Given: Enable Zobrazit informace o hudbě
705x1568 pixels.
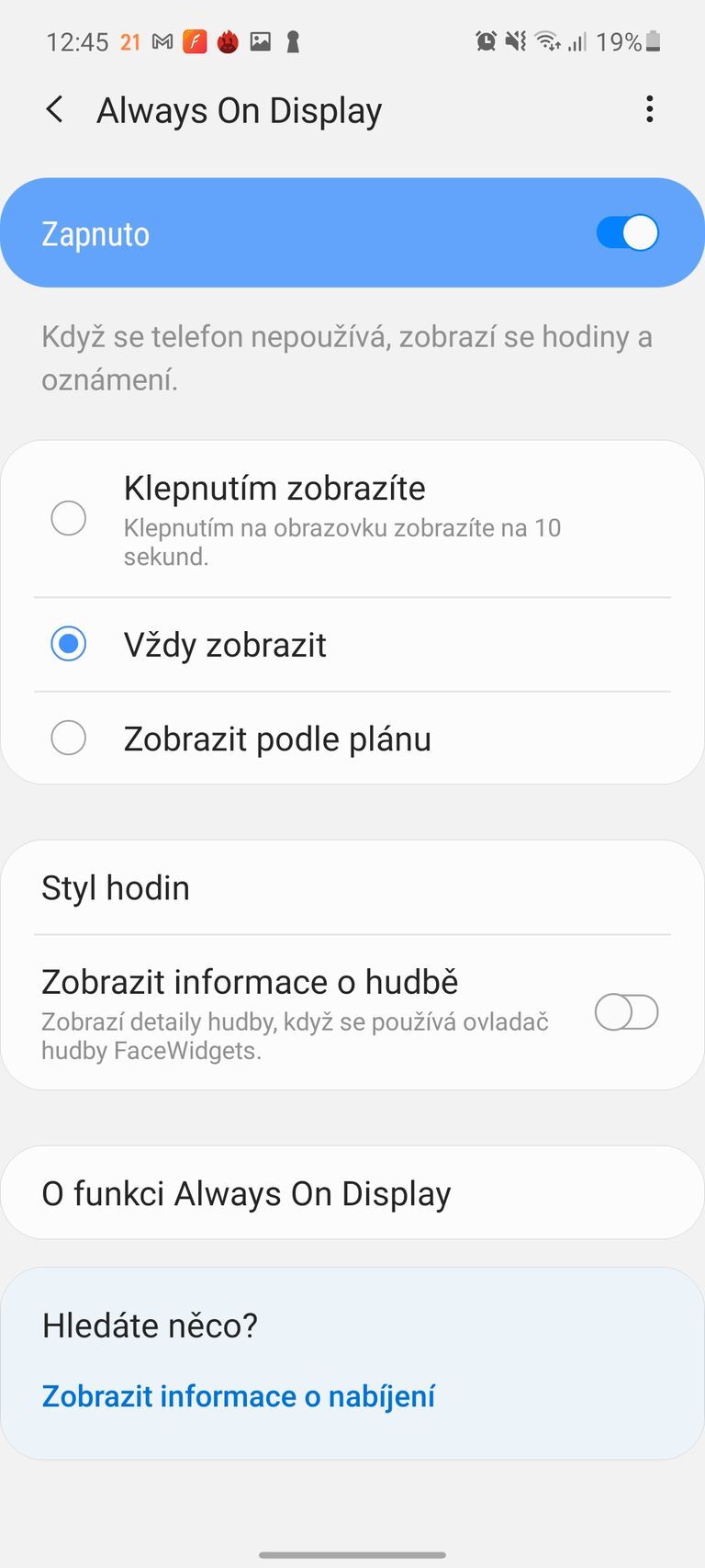Looking at the screenshot, I should [x=627, y=1012].
